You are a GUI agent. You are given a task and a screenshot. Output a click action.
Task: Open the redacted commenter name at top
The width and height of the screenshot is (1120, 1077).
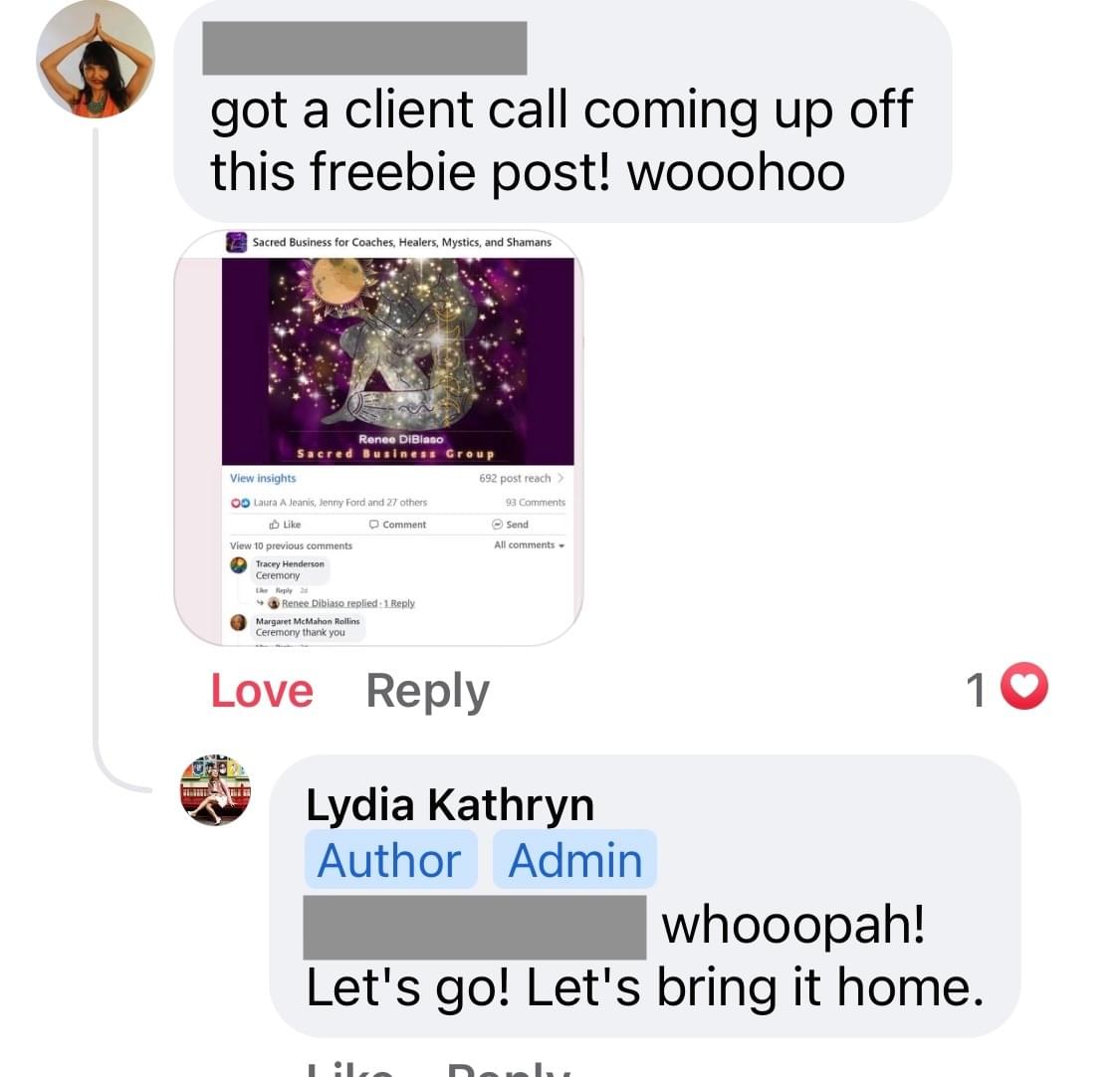click(x=364, y=46)
